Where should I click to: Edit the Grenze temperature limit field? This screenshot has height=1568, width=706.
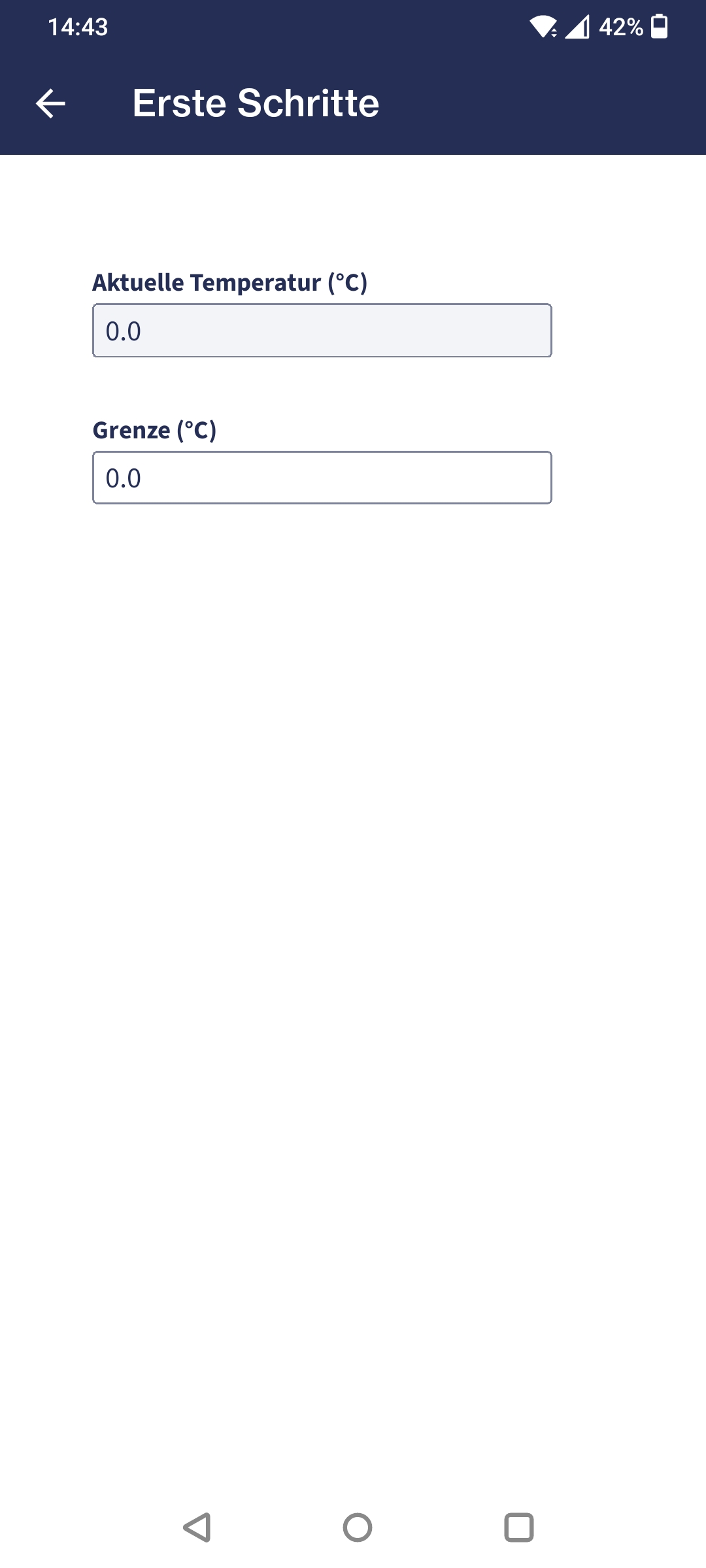point(322,478)
